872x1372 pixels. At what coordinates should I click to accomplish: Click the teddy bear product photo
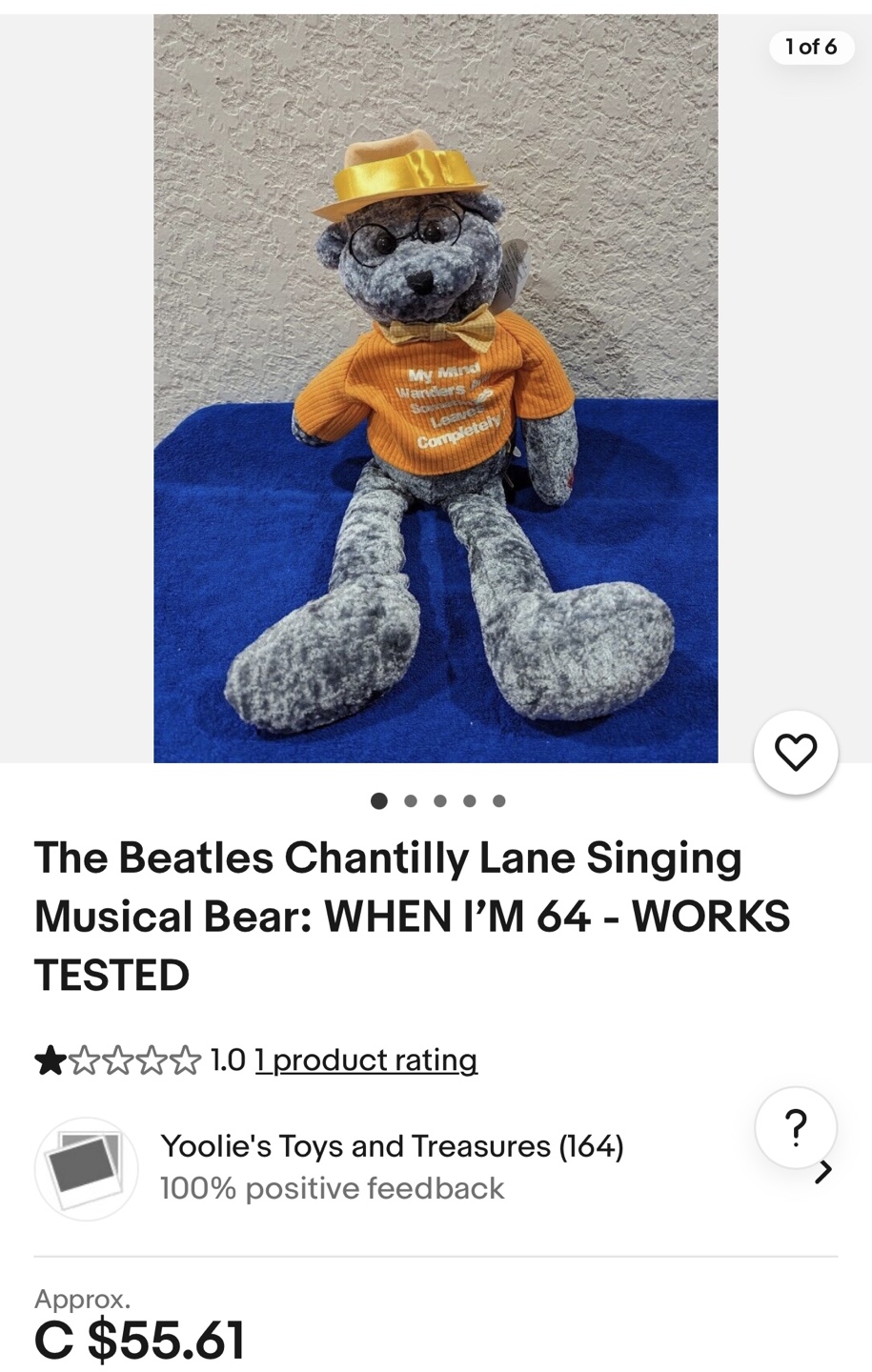[436, 381]
